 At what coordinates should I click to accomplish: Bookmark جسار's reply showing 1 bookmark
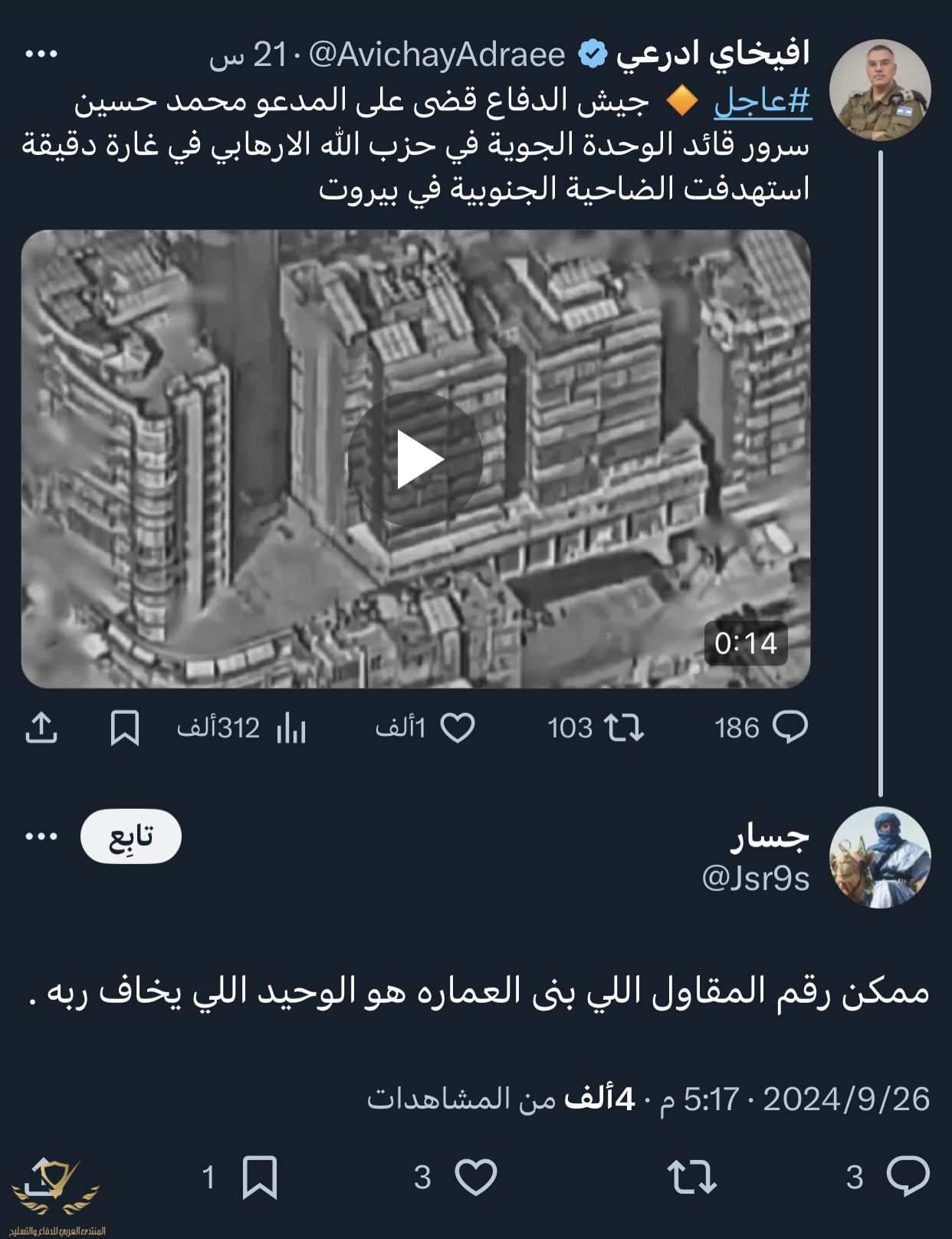pyautogui.click(x=260, y=1176)
